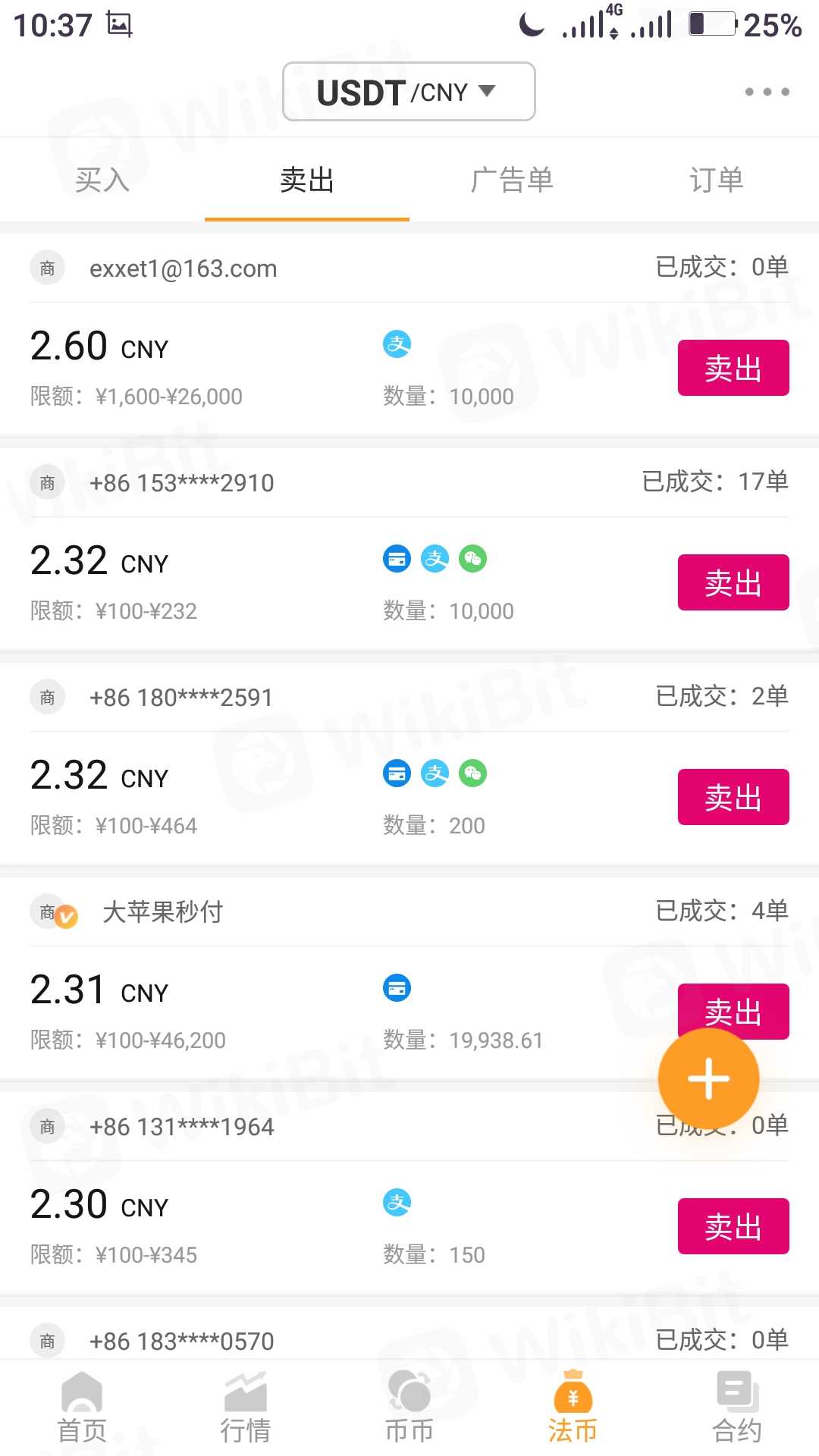Screen dimensions: 819x1456
Task: Open the three-dot overflow menu
Action: (x=767, y=92)
